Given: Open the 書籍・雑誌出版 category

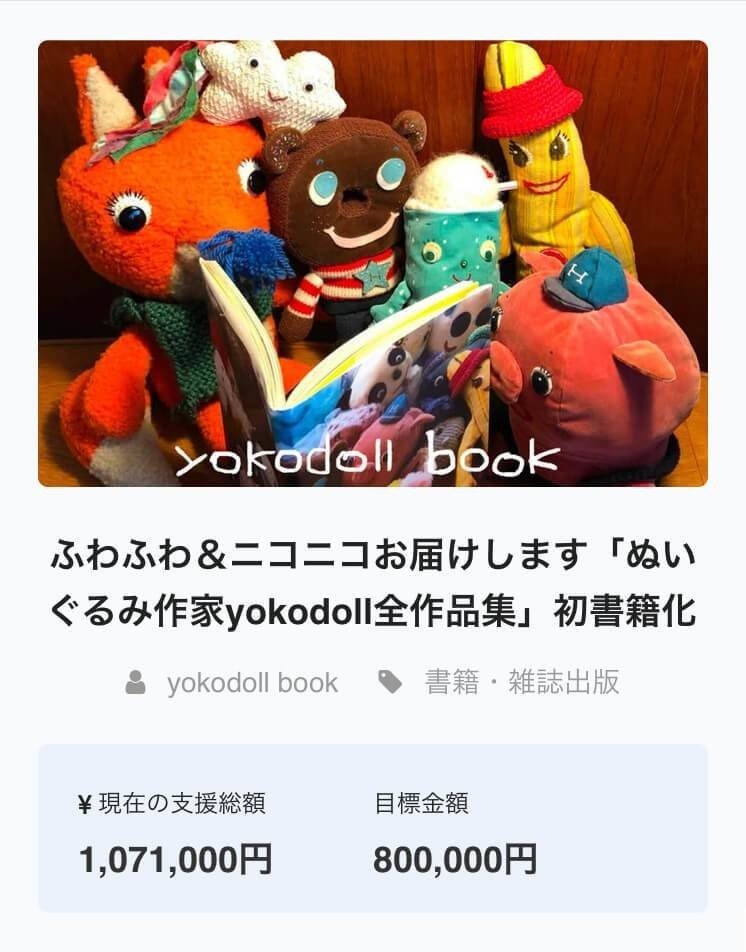Looking at the screenshot, I should click(521, 683).
